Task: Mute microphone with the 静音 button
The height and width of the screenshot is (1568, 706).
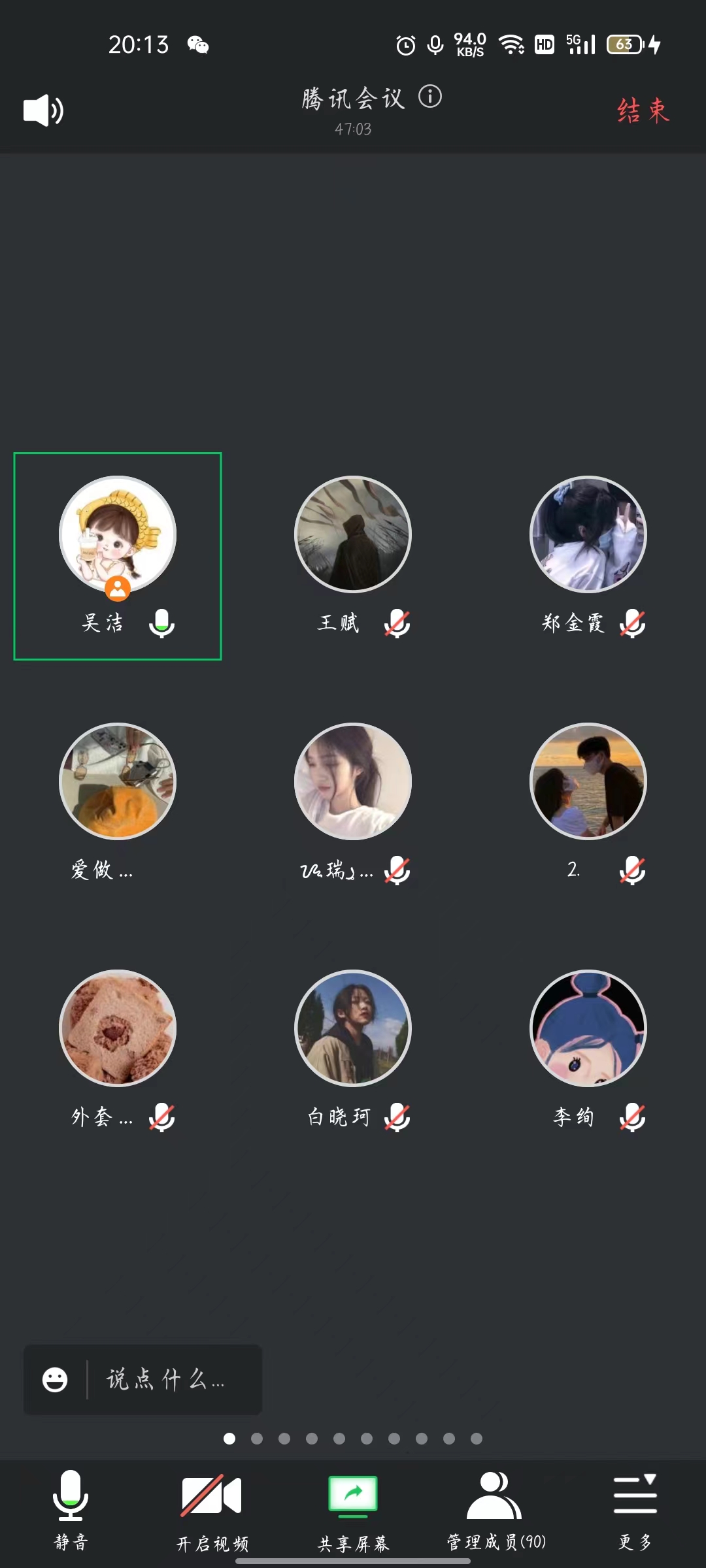Action: pos(71,1509)
